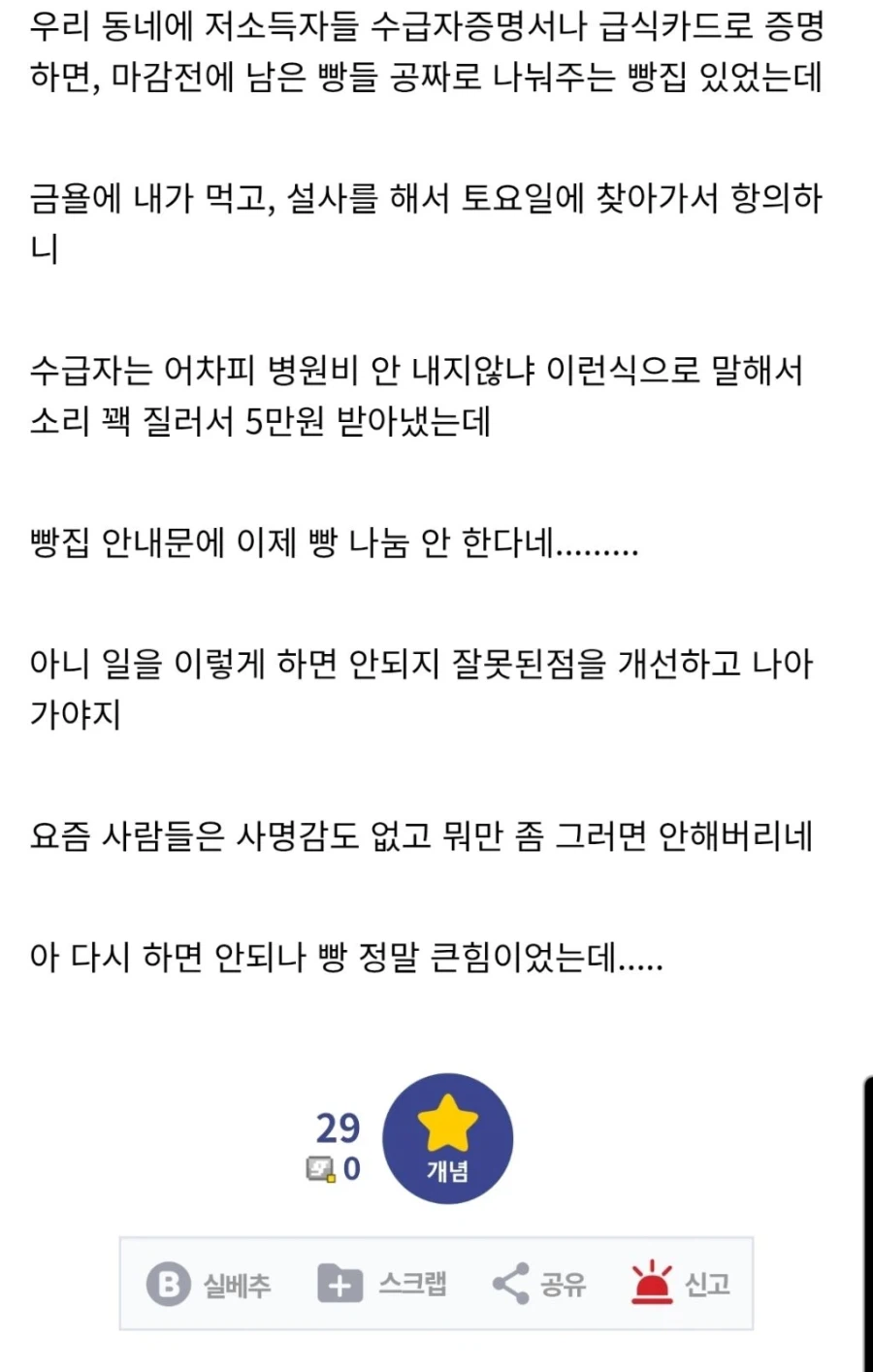The height and width of the screenshot is (1372, 873).
Task: Select the red siren 신고 report icon
Action: click(x=653, y=1281)
